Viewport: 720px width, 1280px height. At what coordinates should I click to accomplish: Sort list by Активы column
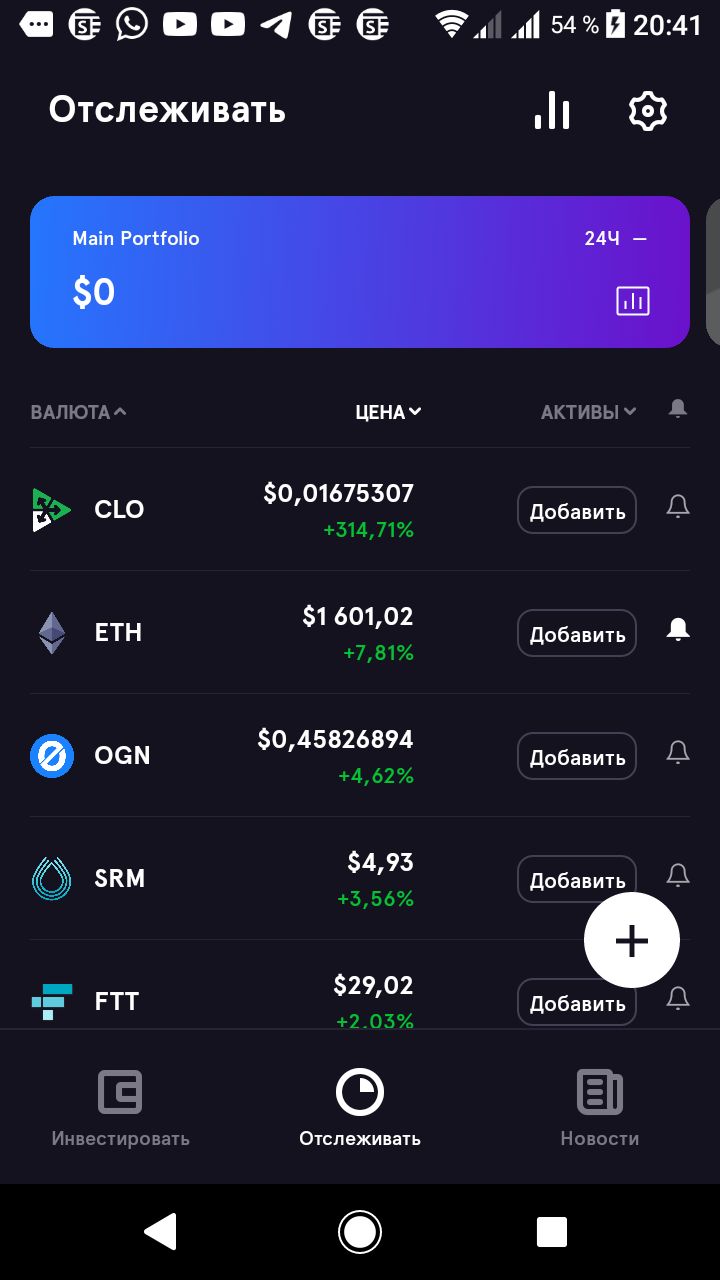coord(588,412)
